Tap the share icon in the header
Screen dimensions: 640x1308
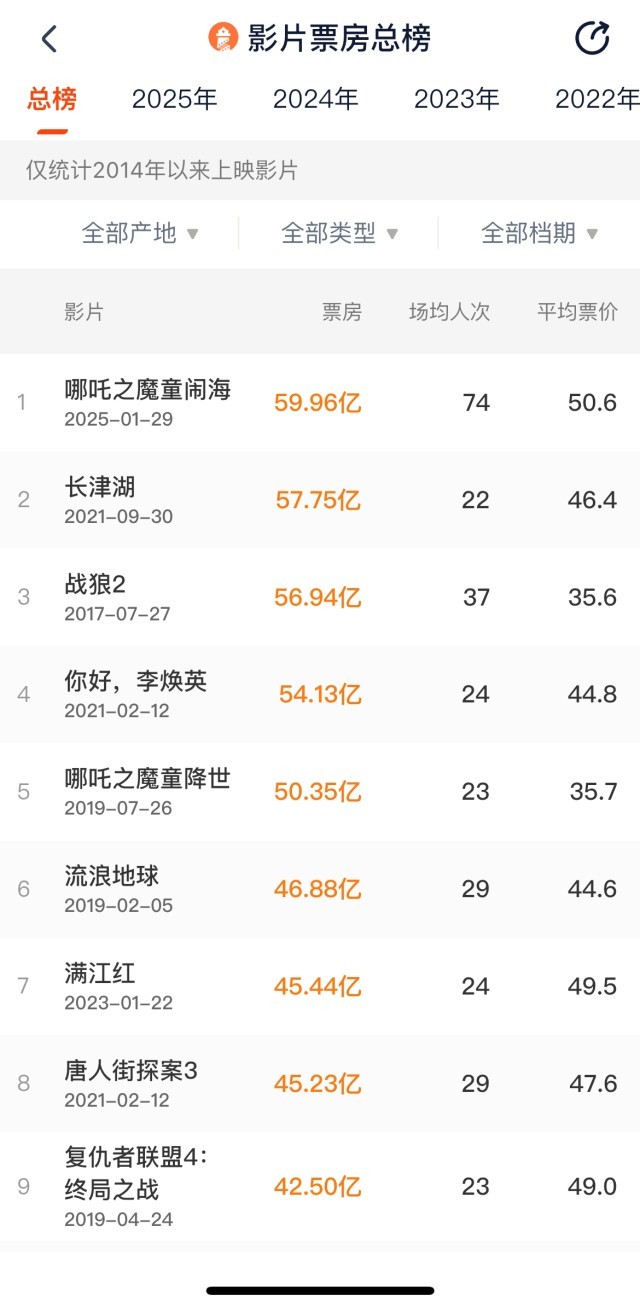coord(592,39)
